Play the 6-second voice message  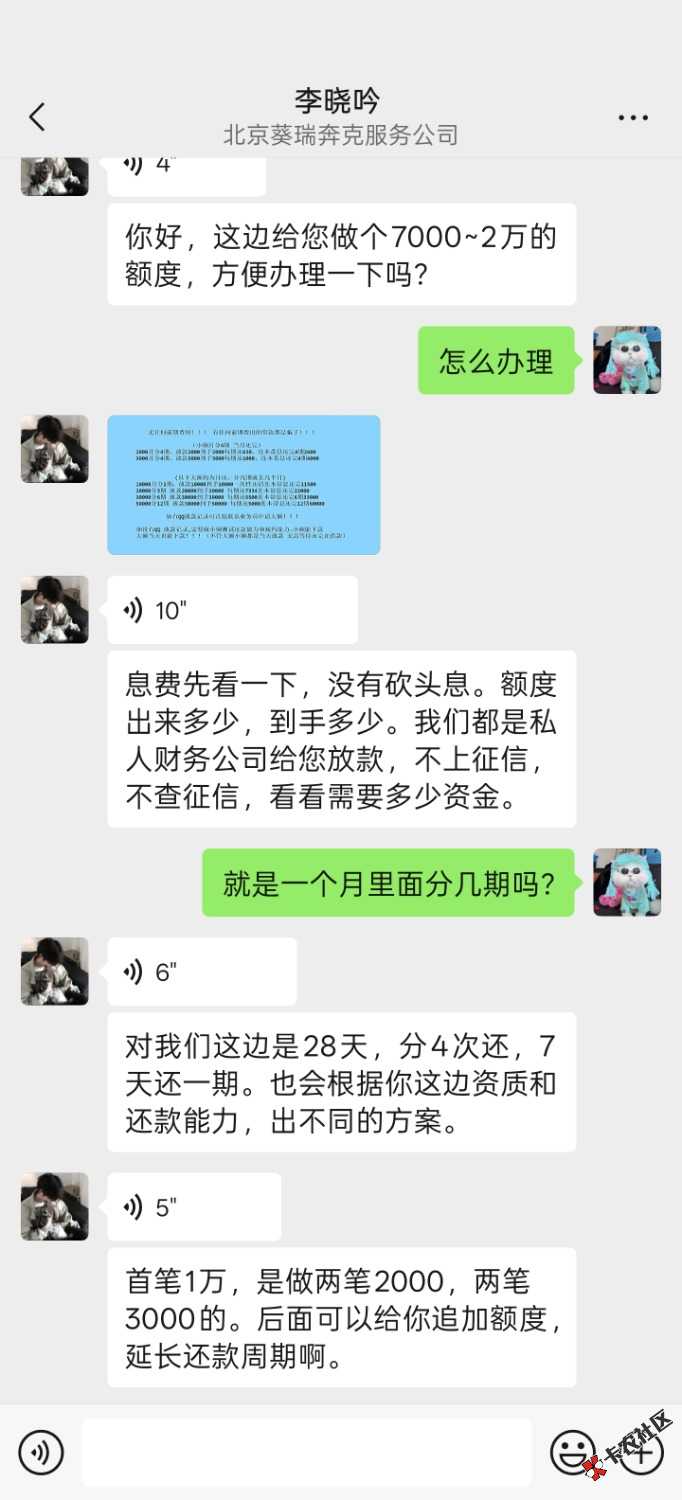tap(202, 971)
